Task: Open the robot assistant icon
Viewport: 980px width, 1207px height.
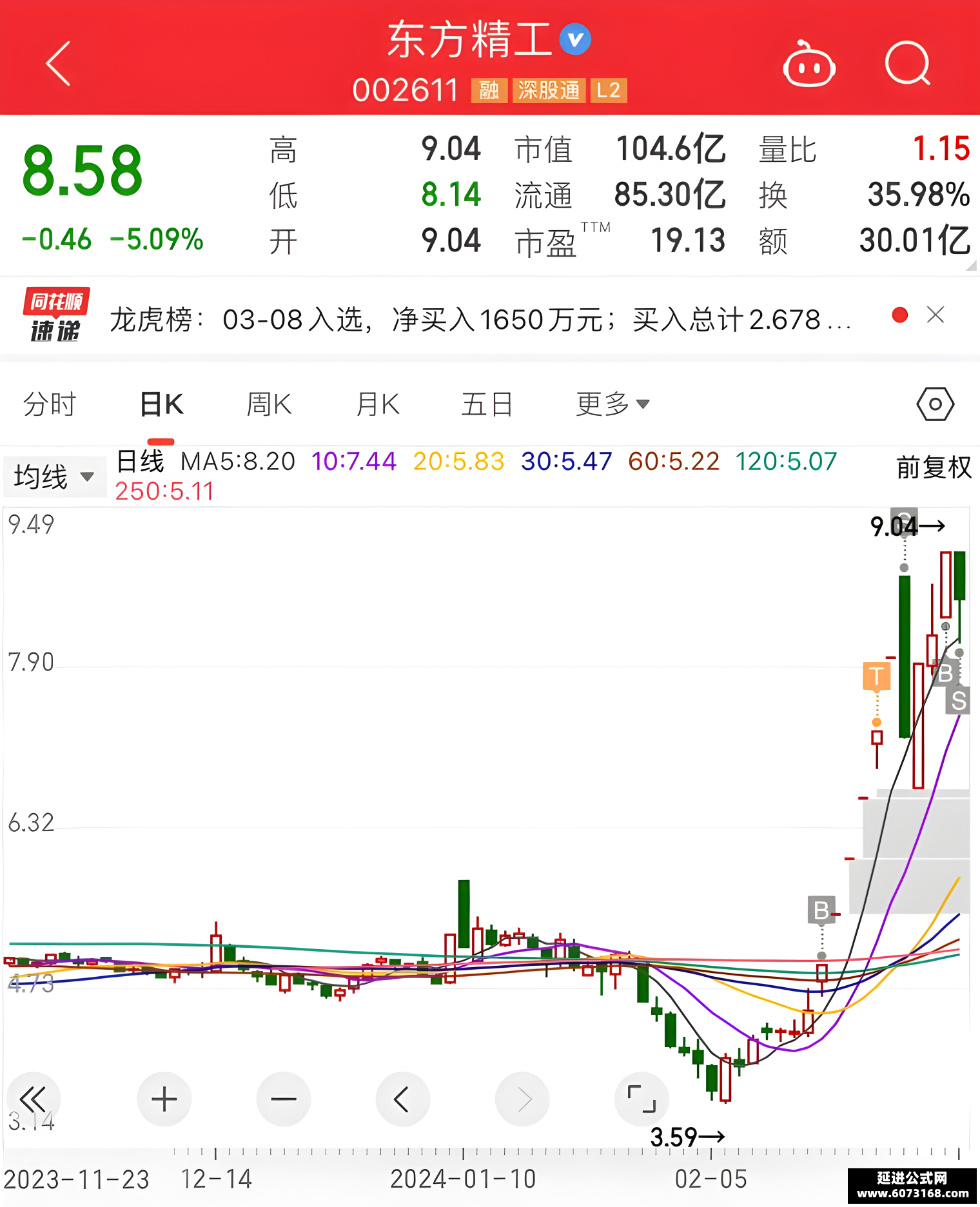Action: [809, 64]
